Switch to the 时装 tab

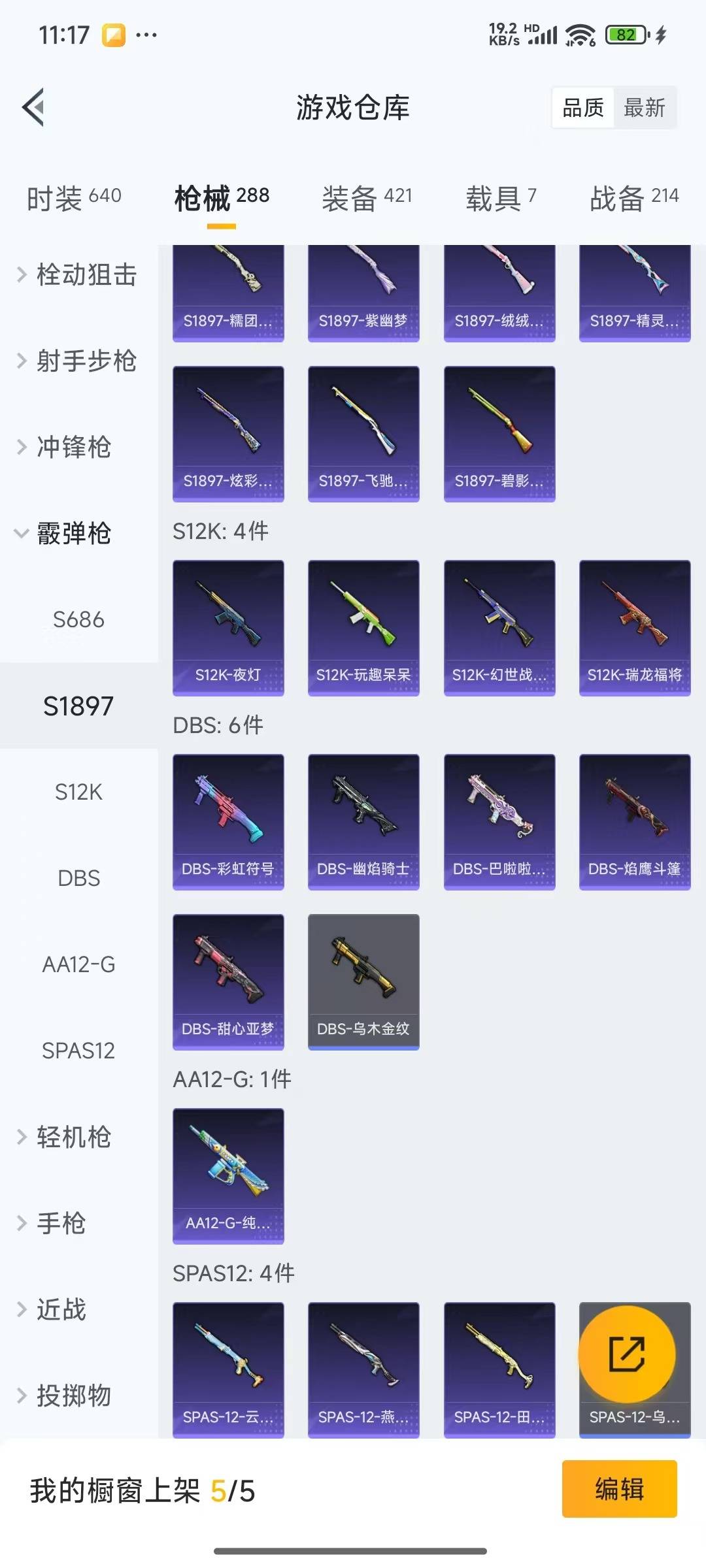(x=73, y=197)
